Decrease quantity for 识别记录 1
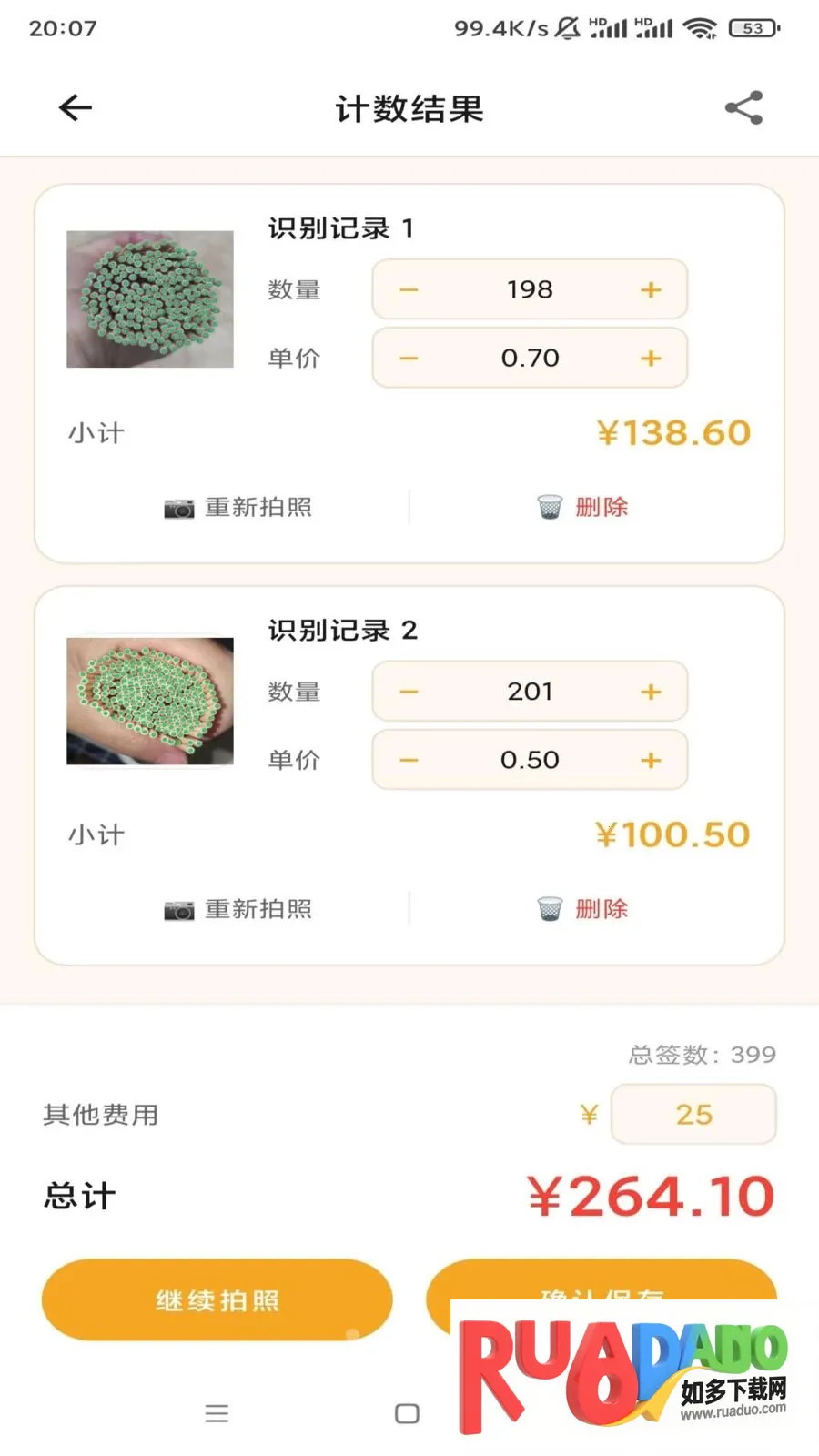 409,290
